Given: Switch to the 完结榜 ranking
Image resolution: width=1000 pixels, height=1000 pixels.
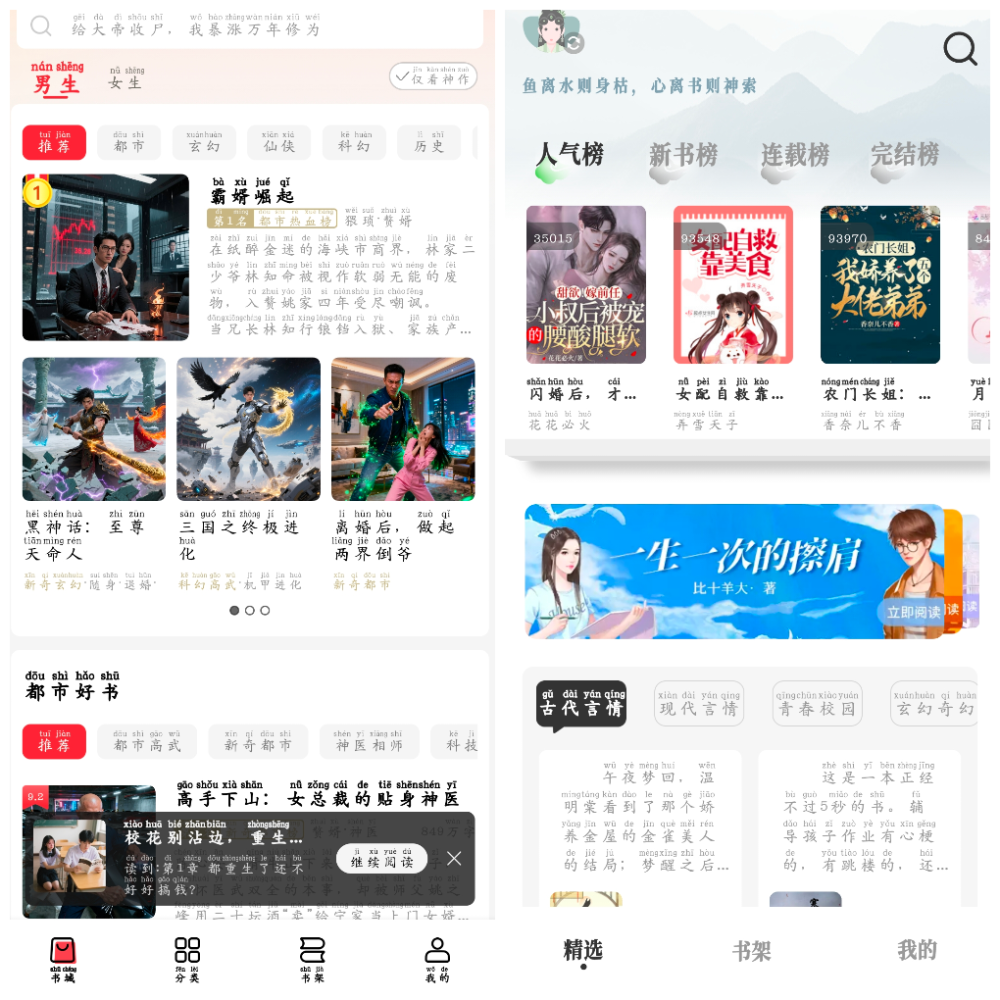Looking at the screenshot, I should (x=904, y=155).
